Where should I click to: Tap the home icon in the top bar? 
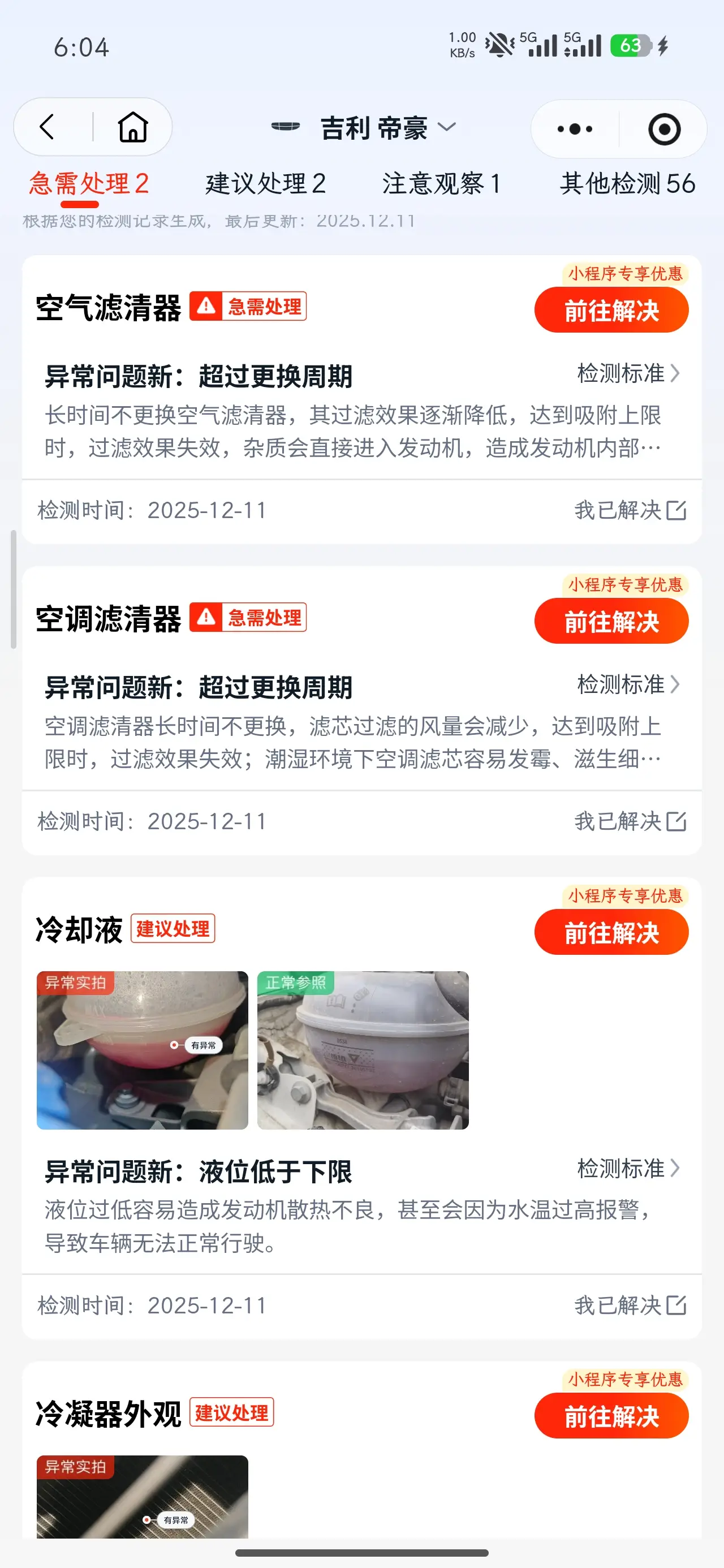pyautogui.click(x=133, y=128)
